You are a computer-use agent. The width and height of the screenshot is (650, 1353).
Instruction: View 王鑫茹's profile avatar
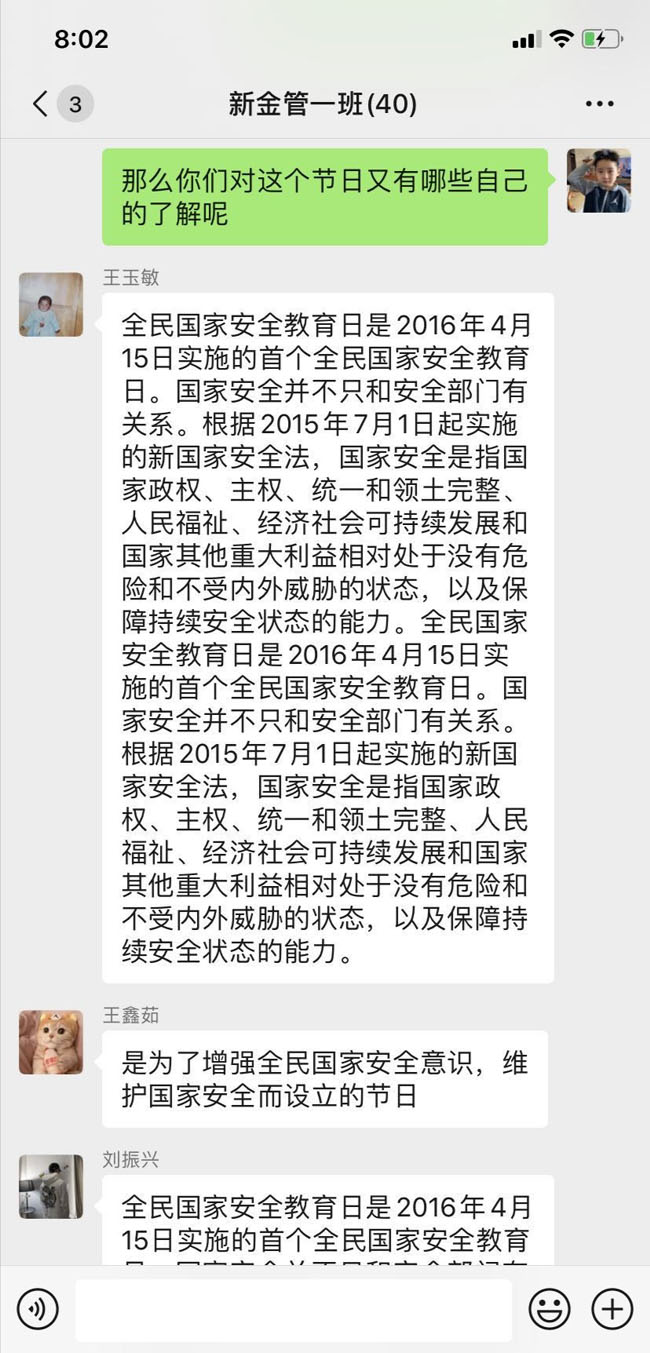(x=51, y=1042)
